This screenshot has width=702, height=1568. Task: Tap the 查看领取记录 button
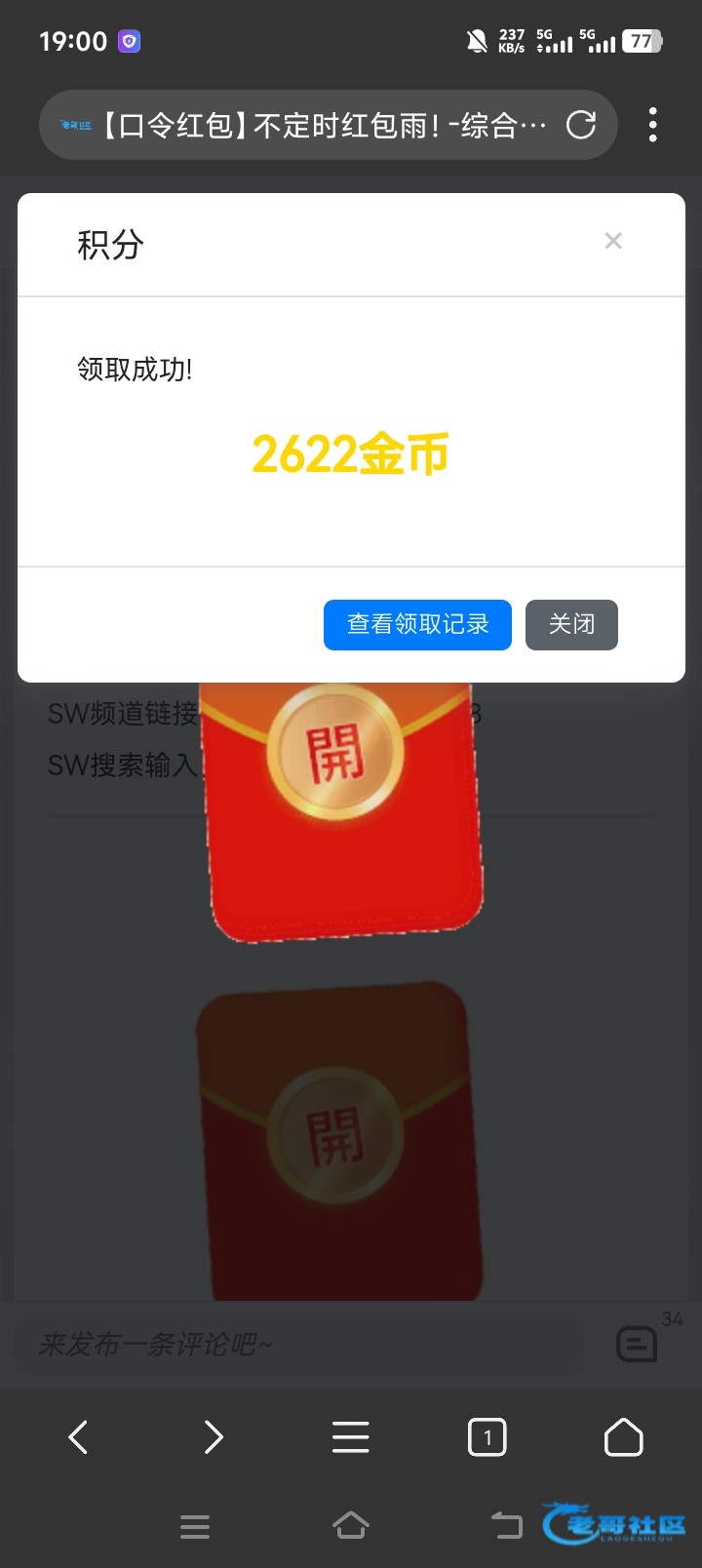[x=417, y=624]
